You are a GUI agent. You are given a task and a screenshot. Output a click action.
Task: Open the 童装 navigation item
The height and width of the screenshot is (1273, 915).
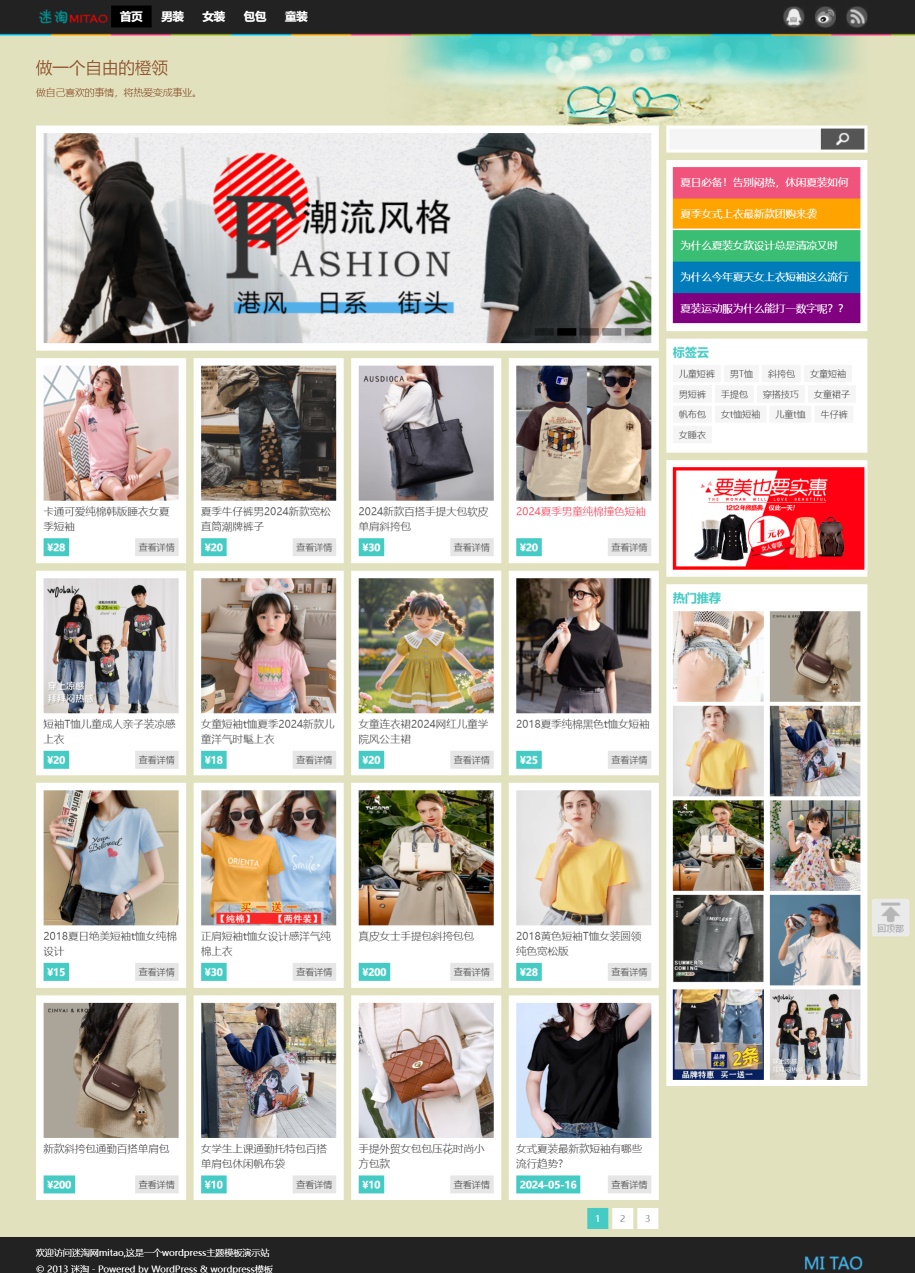(x=296, y=16)
